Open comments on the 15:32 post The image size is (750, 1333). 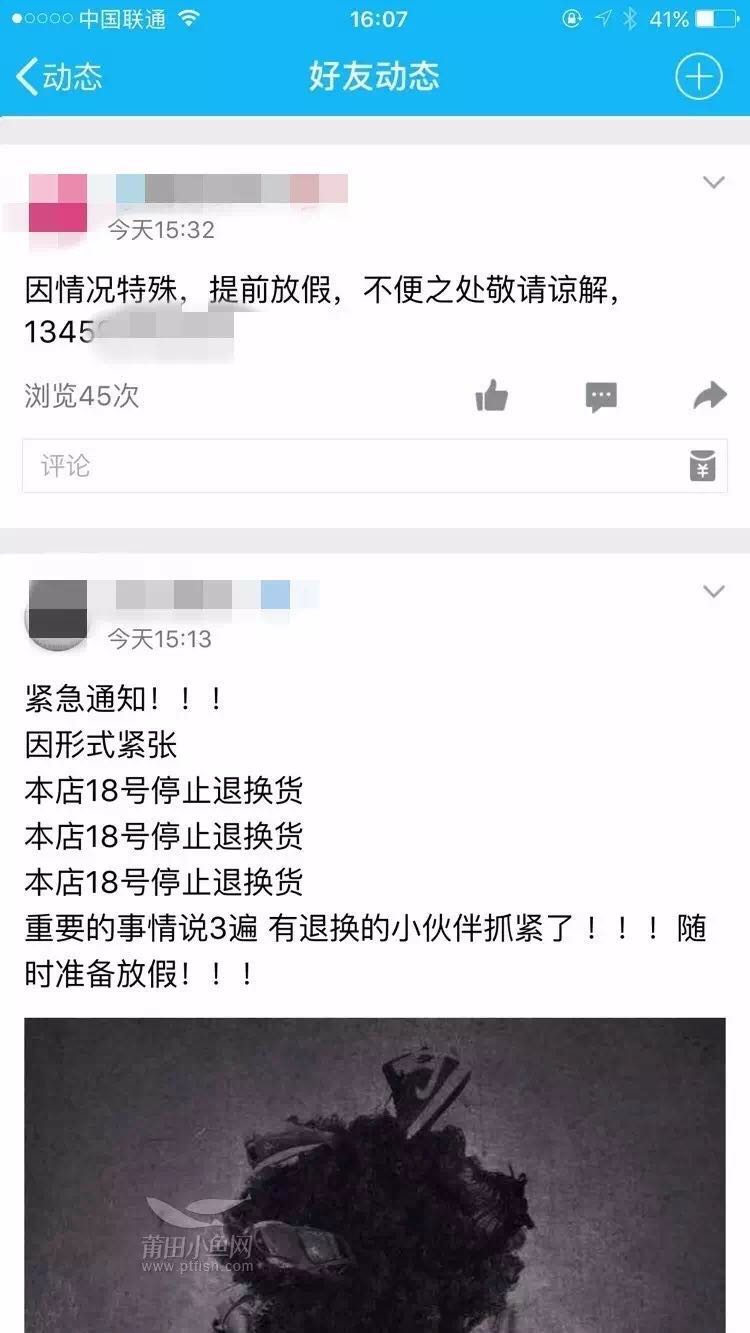pyautogui.click(x=601, y=397)
